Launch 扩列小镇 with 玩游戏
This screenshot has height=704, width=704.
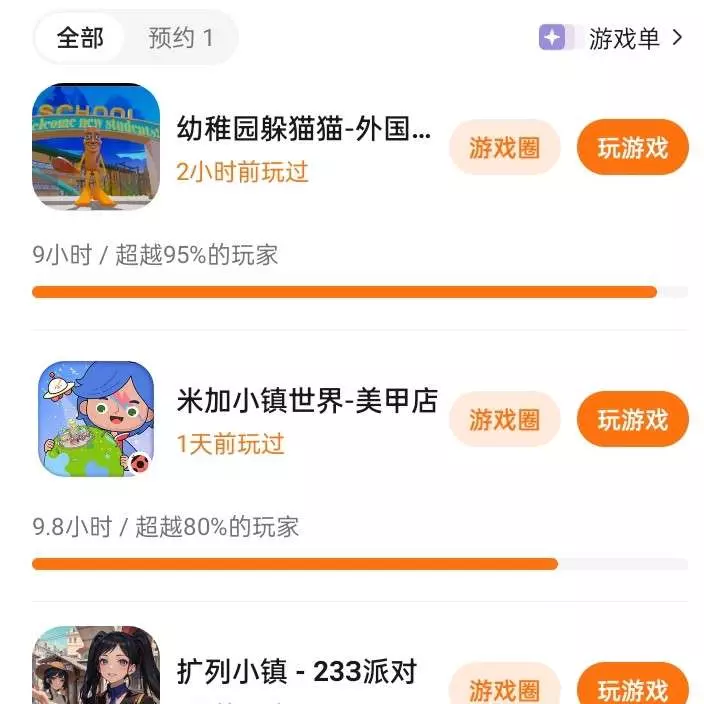[x=632, y=688]
